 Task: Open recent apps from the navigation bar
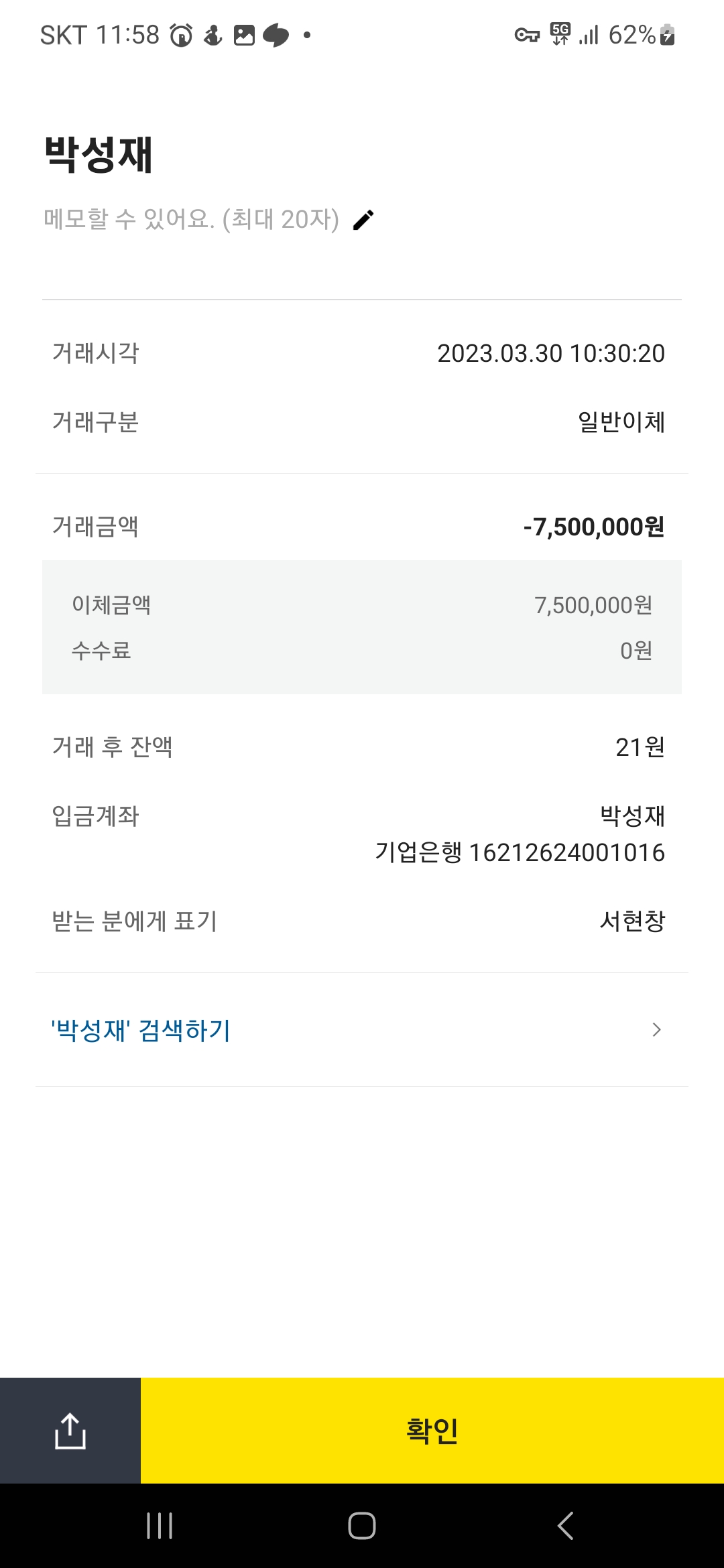coord(160,1526)
